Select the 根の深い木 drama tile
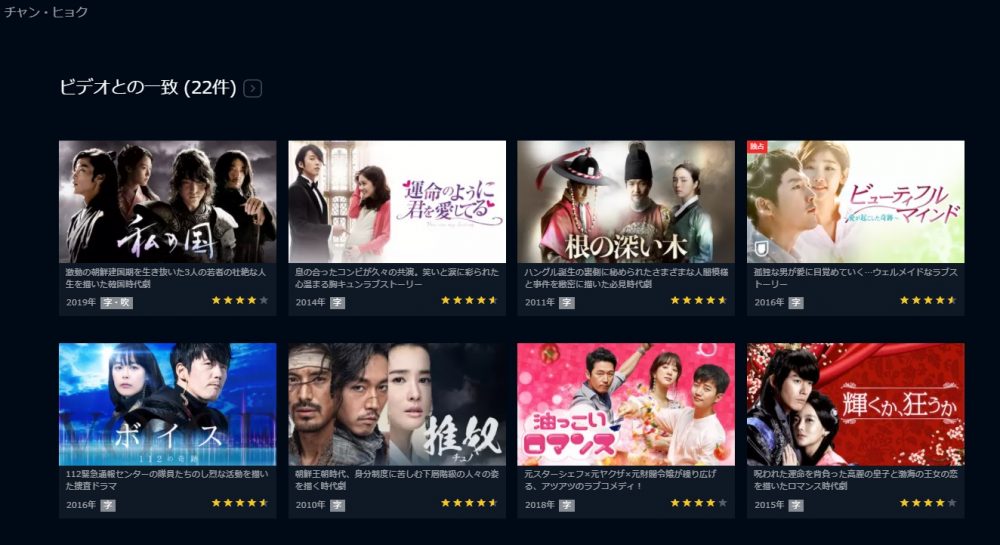The height and width of the screenshot is (545, 1000). click(x=625, y=202)
